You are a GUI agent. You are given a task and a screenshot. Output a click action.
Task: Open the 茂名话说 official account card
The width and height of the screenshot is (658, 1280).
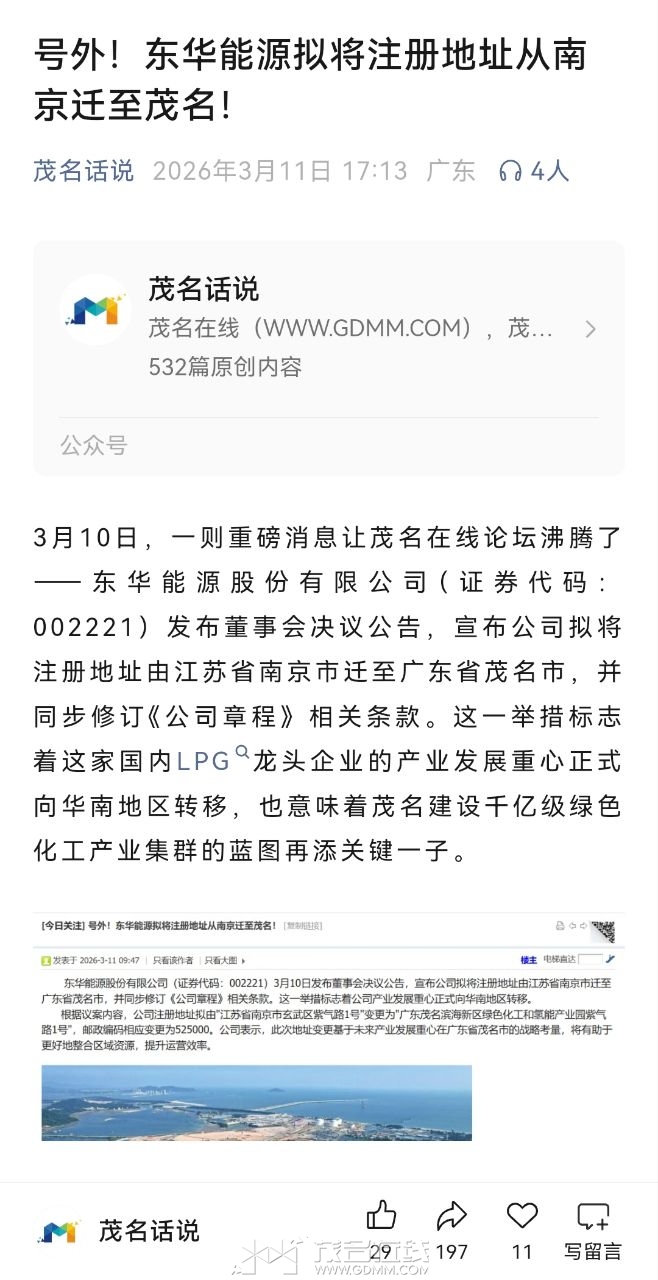coord(329,358)
